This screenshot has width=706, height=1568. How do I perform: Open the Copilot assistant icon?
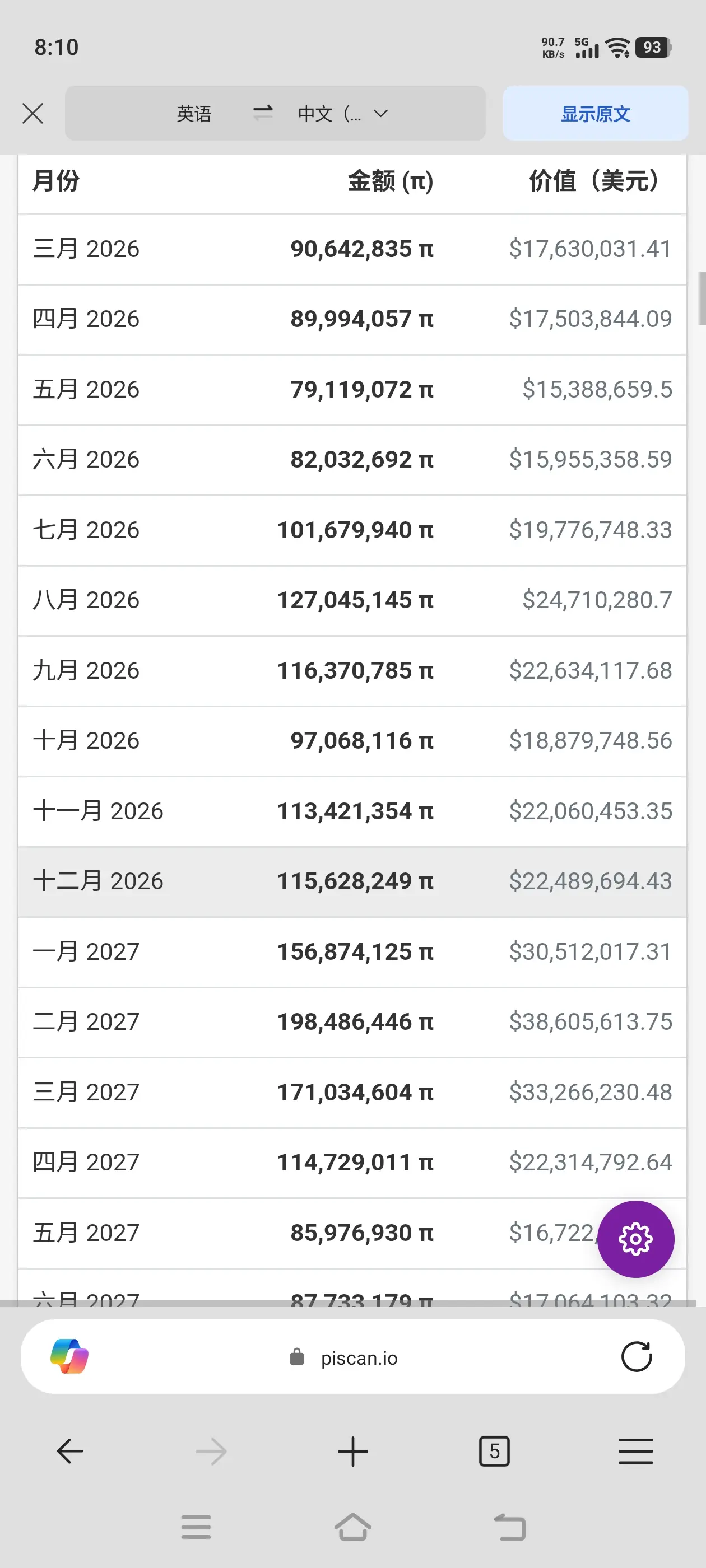pyautogui.click(x=69, y=1356)
